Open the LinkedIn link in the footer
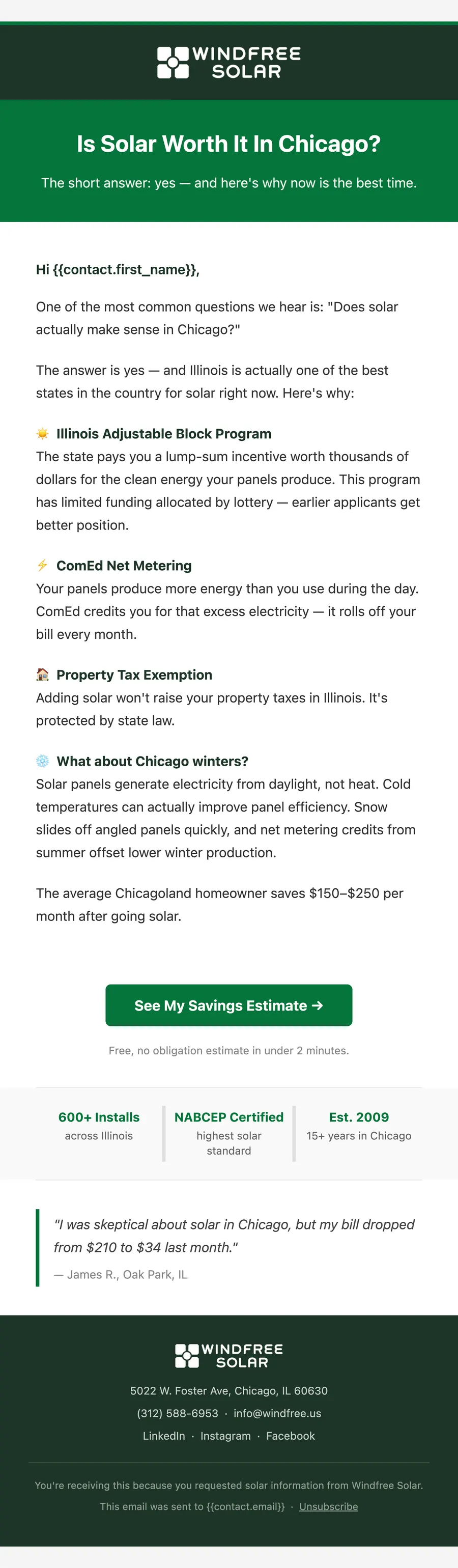458x1568 pixels. 164,1435
